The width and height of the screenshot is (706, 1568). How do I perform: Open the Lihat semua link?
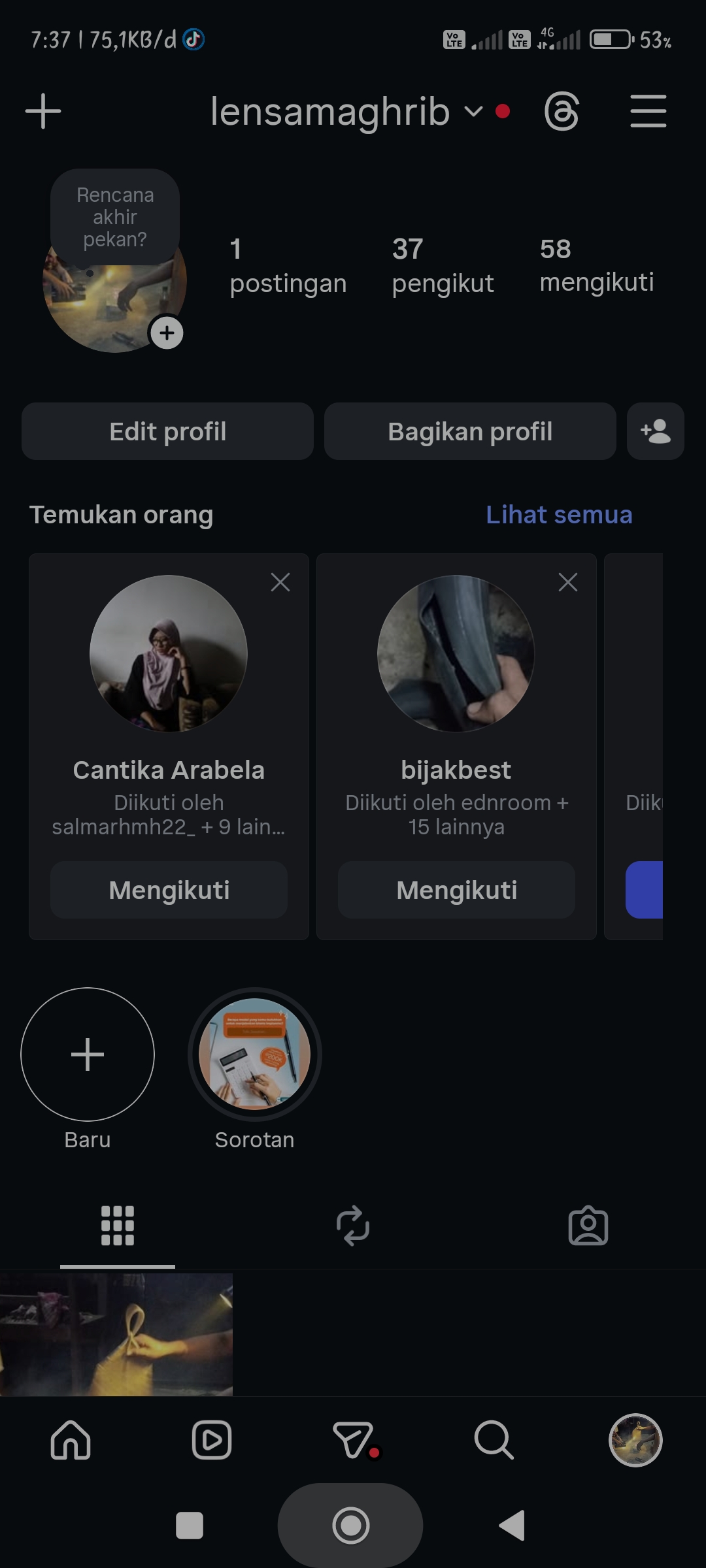point(559,515)
